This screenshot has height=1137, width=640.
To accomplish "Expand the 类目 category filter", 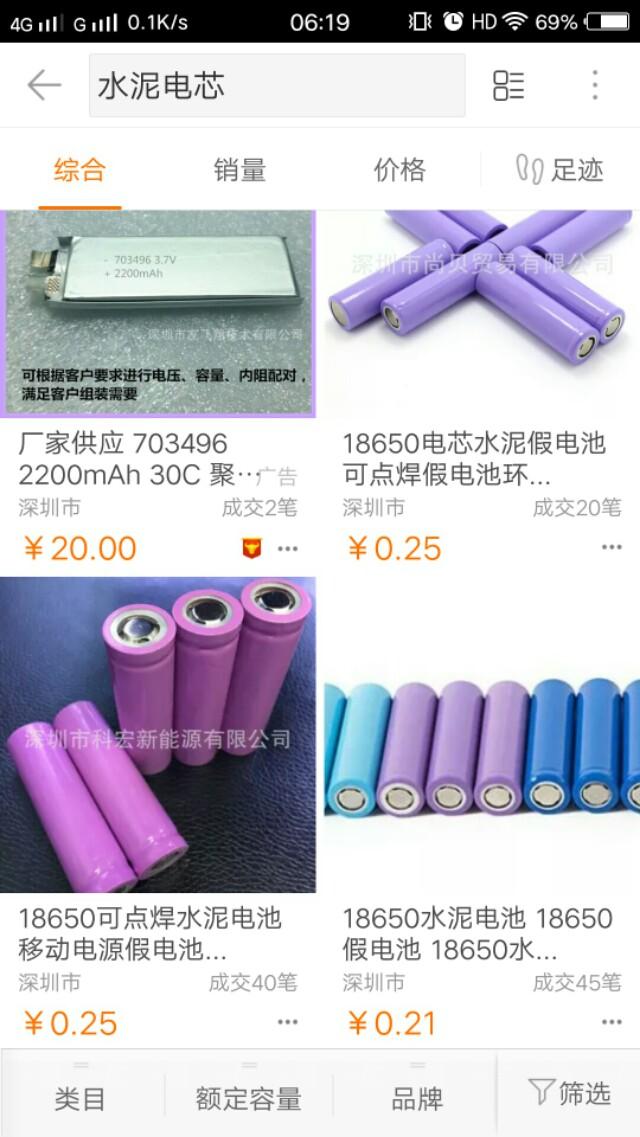I will (x=81, y=1095).
